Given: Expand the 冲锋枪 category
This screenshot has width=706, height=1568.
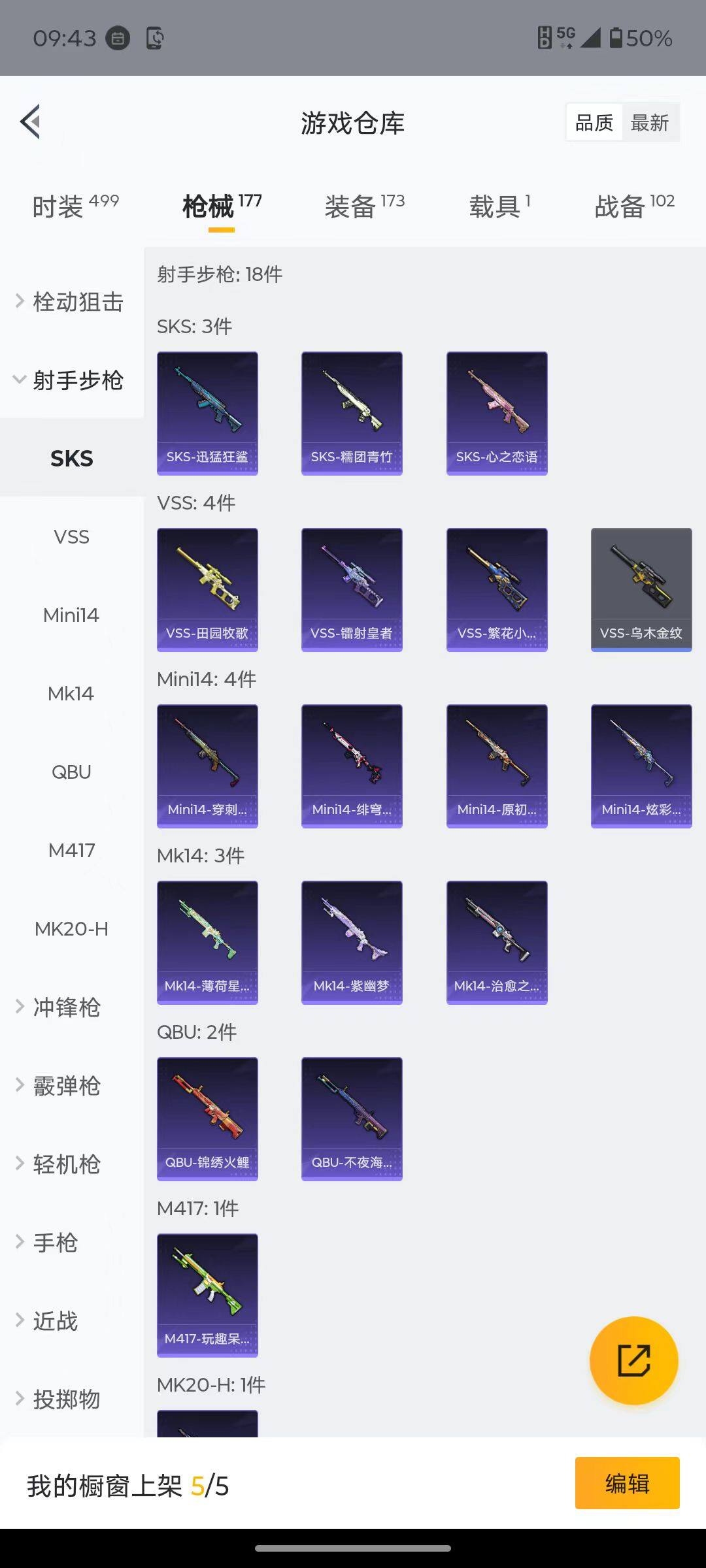Looking at the screenshot, I should tap(65, 1007).
